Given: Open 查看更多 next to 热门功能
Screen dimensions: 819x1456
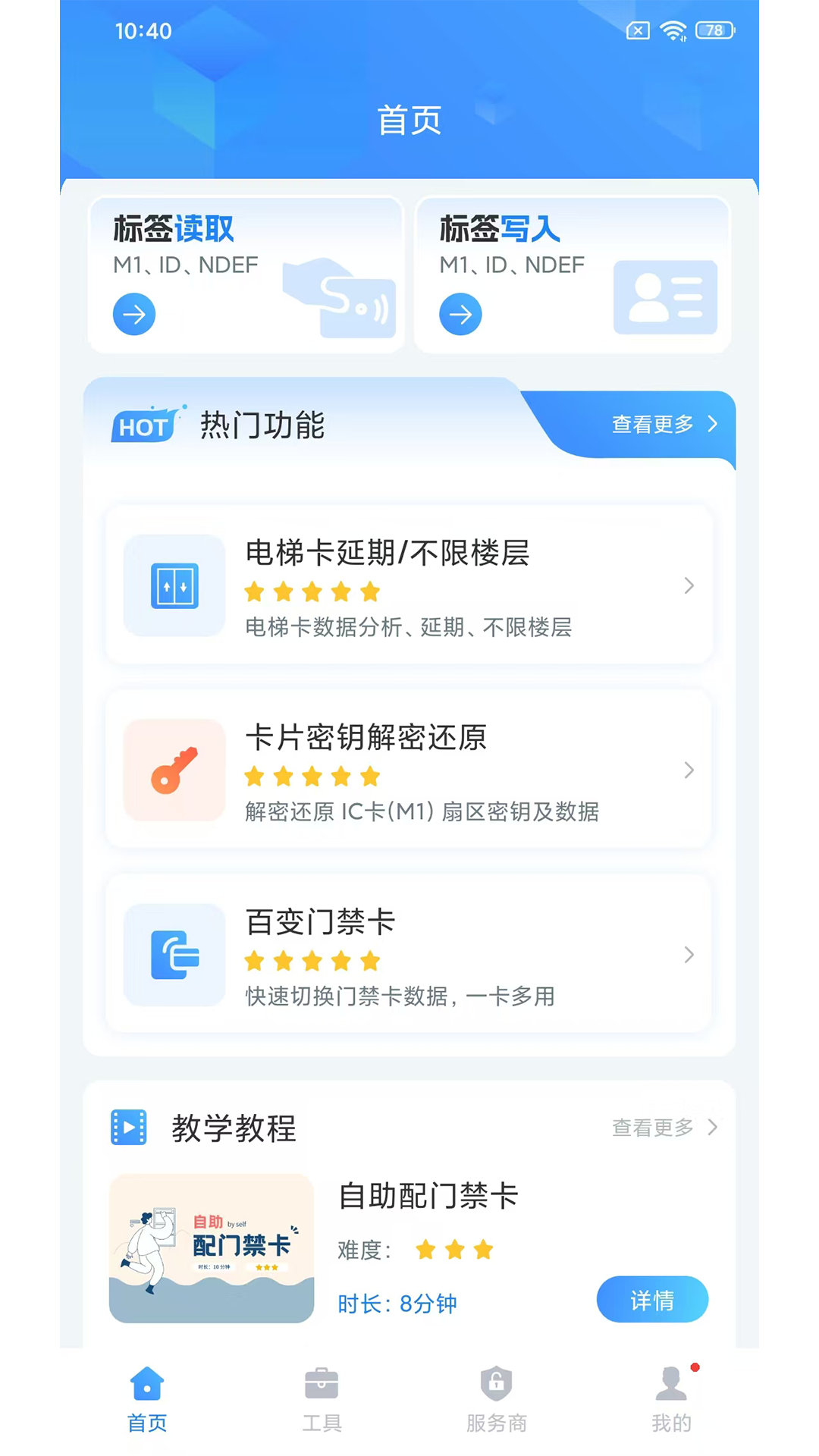Looking at the screenshot, I should (661, 425).
